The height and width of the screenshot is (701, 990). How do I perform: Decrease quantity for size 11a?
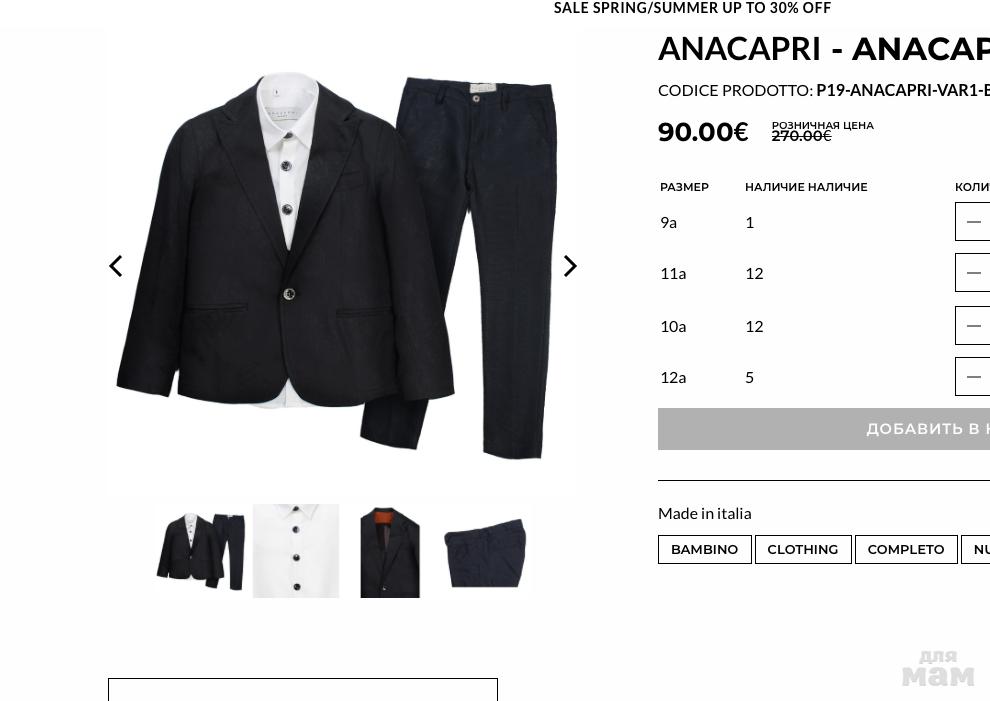click(x=973, y=273)
